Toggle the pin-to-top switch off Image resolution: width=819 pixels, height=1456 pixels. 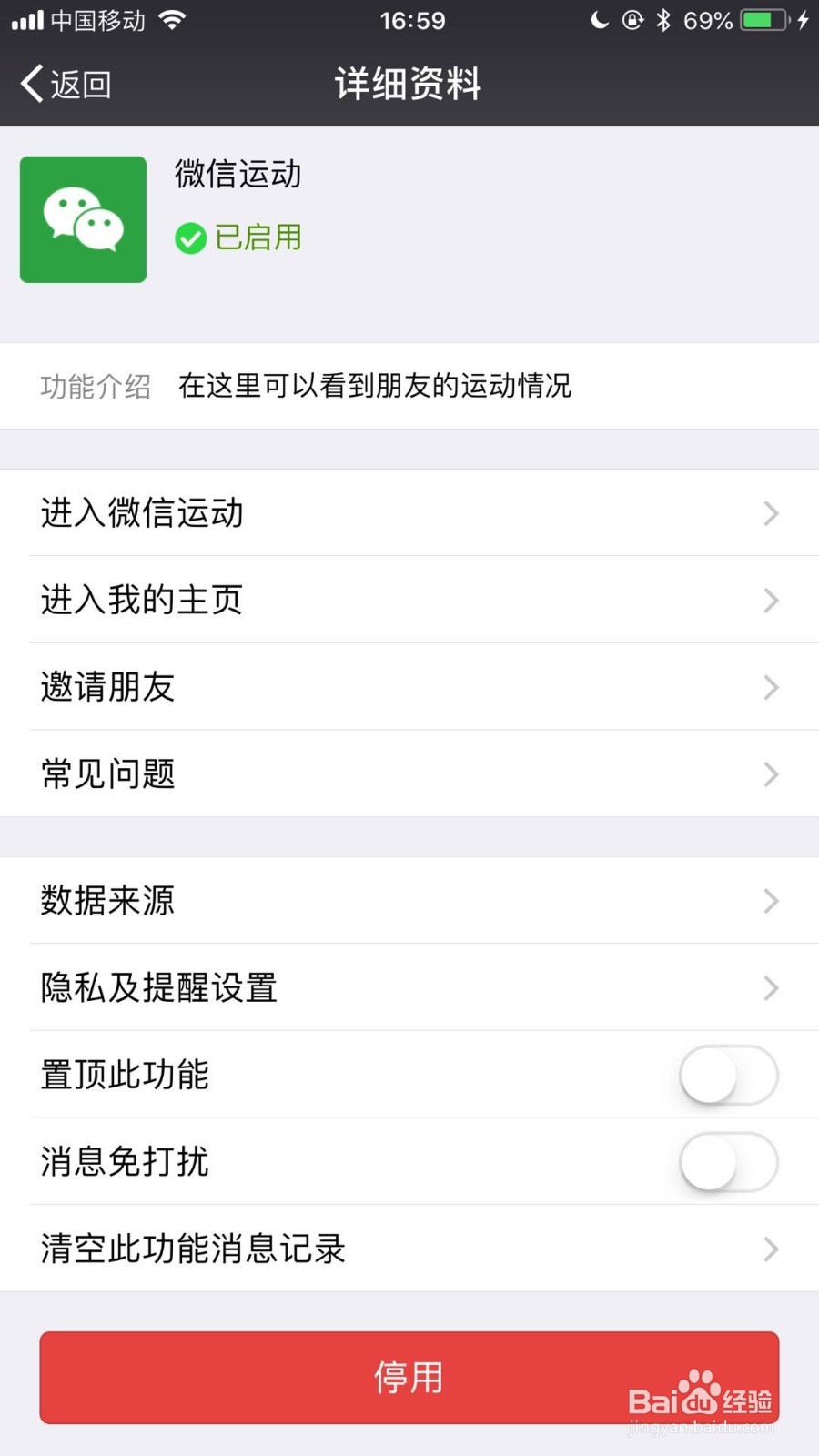tap(728, 1075)
